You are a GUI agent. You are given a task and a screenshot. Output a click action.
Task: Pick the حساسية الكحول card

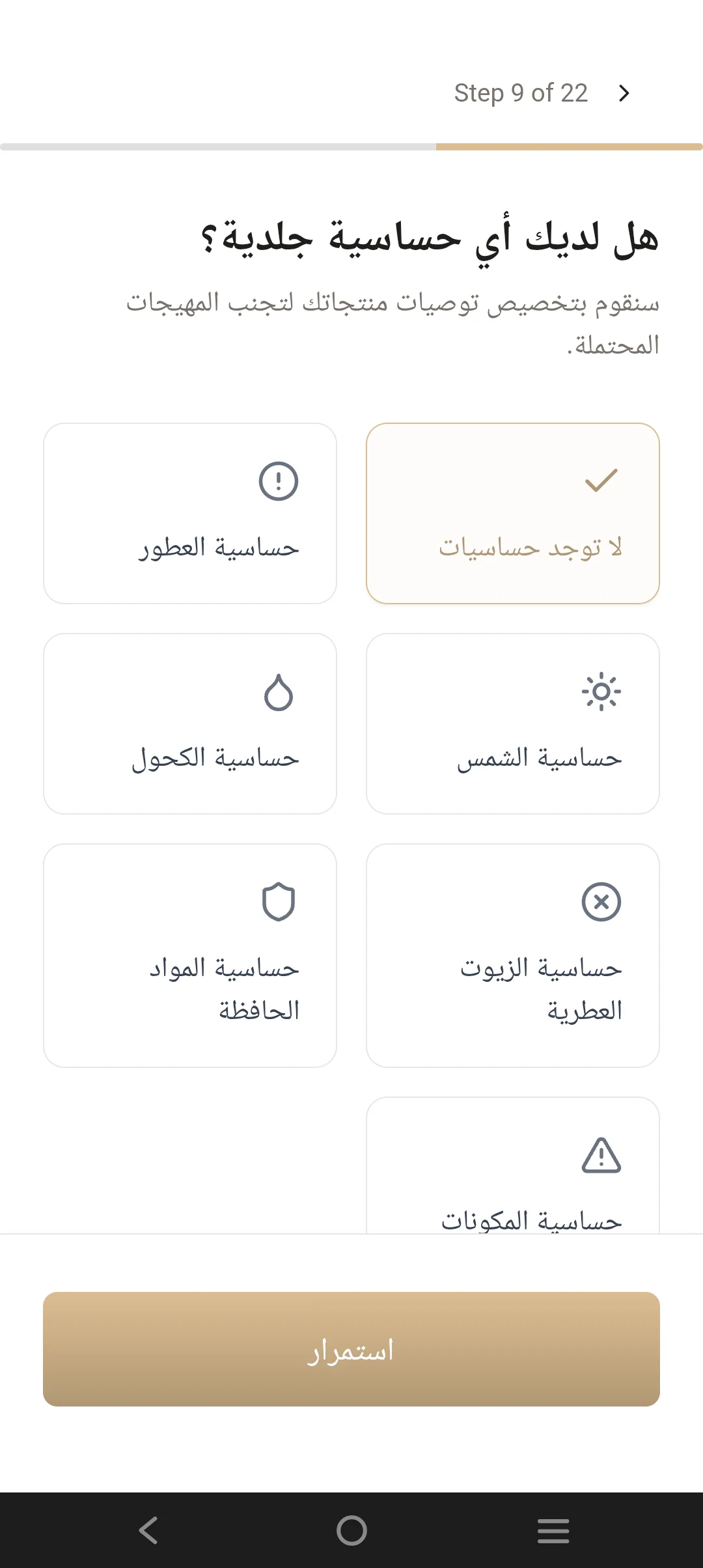pos(190,723)
